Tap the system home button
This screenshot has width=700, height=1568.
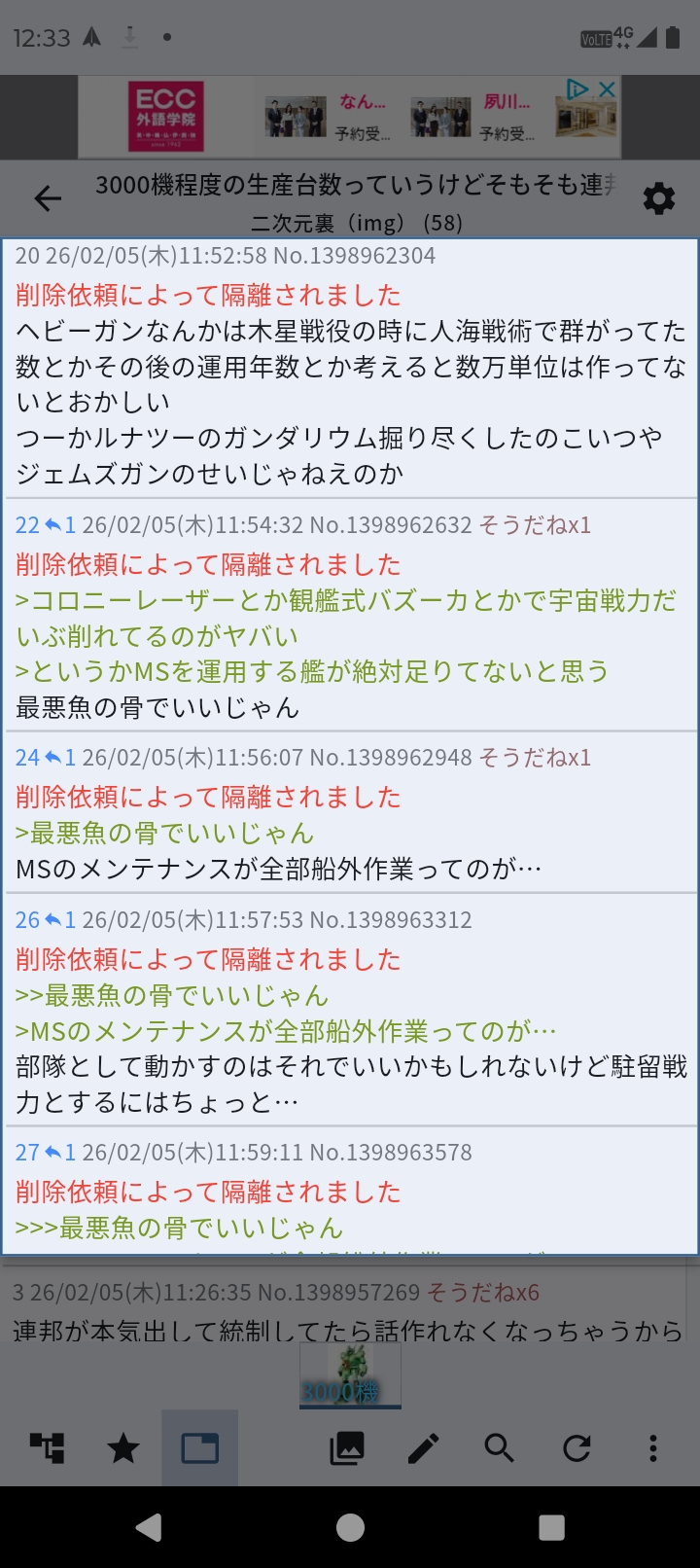point(350,1527)
